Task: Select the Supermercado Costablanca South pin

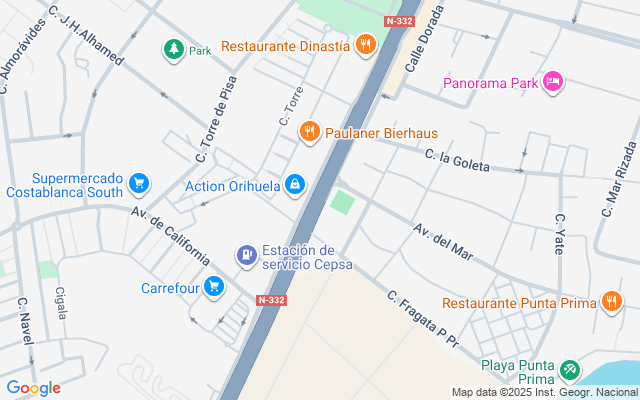Action: pyautogui.click(x=139, y=183)
